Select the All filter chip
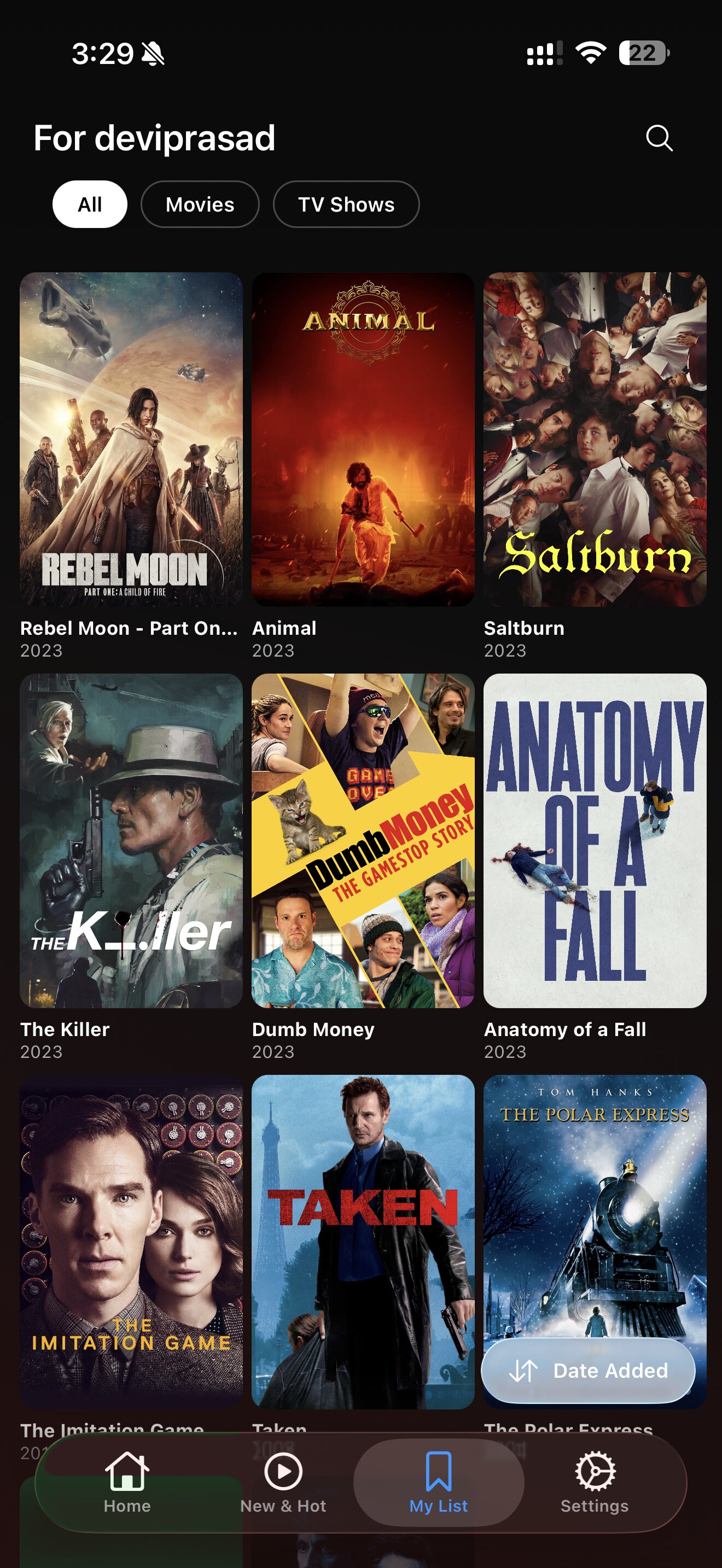722x1568 pixels. click(x=90, y=204)
